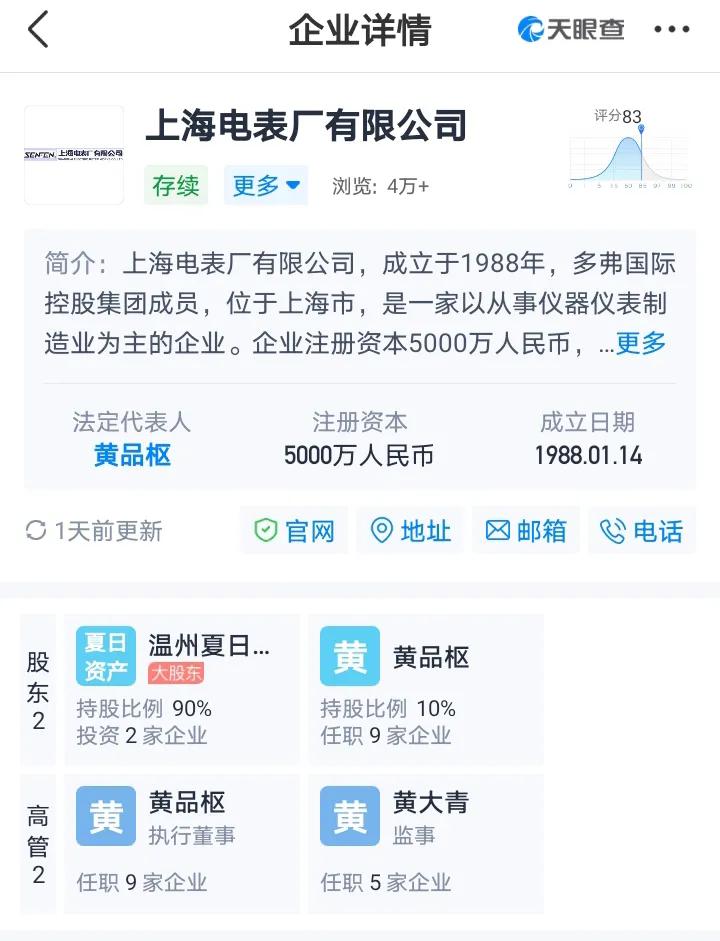
Task: Click the company logo thumbnail
Action: 74,153
